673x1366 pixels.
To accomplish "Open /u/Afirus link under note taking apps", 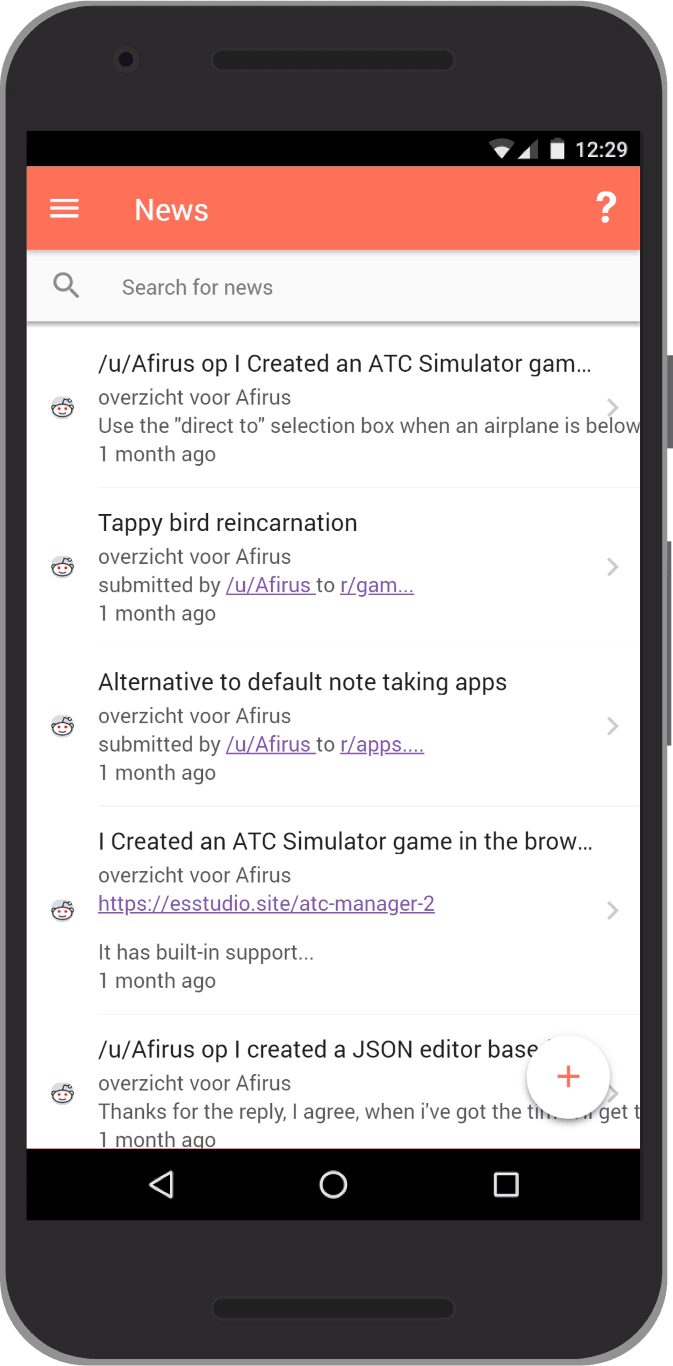I will tap(269, 744).
